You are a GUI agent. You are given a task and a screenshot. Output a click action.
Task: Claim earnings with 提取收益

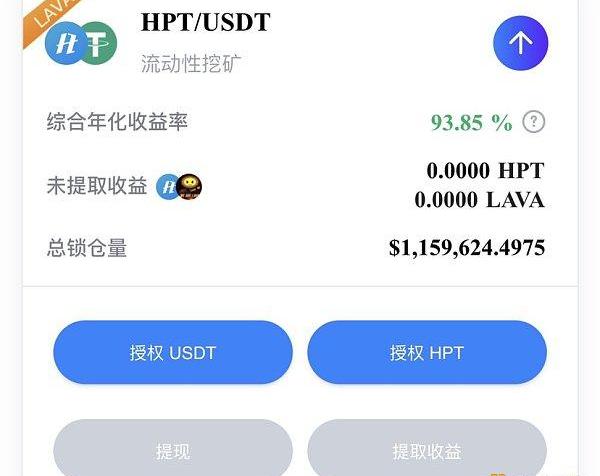[427, 451]
